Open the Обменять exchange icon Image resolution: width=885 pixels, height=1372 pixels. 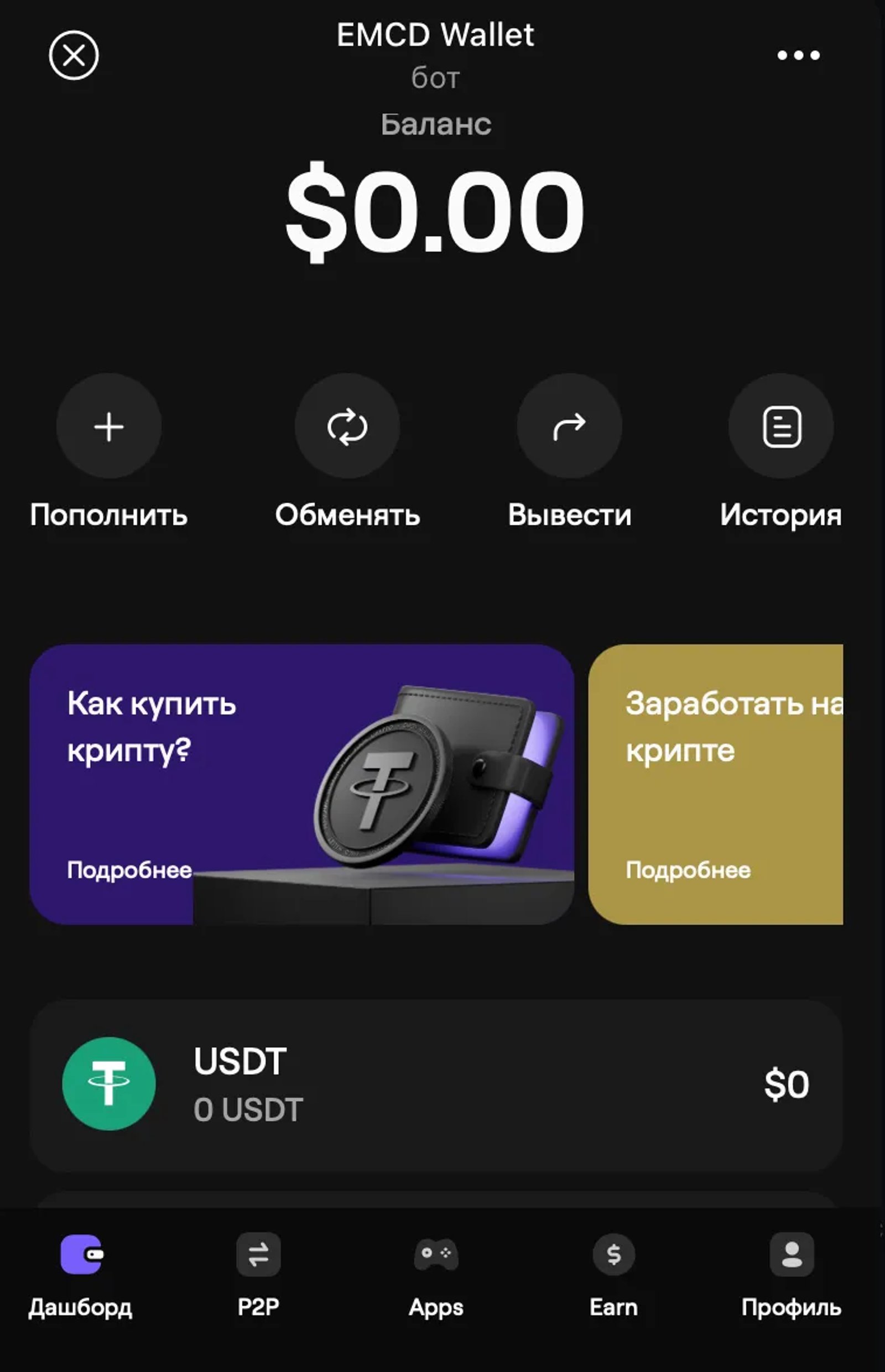pyautogui.click(x=348, y=426)
